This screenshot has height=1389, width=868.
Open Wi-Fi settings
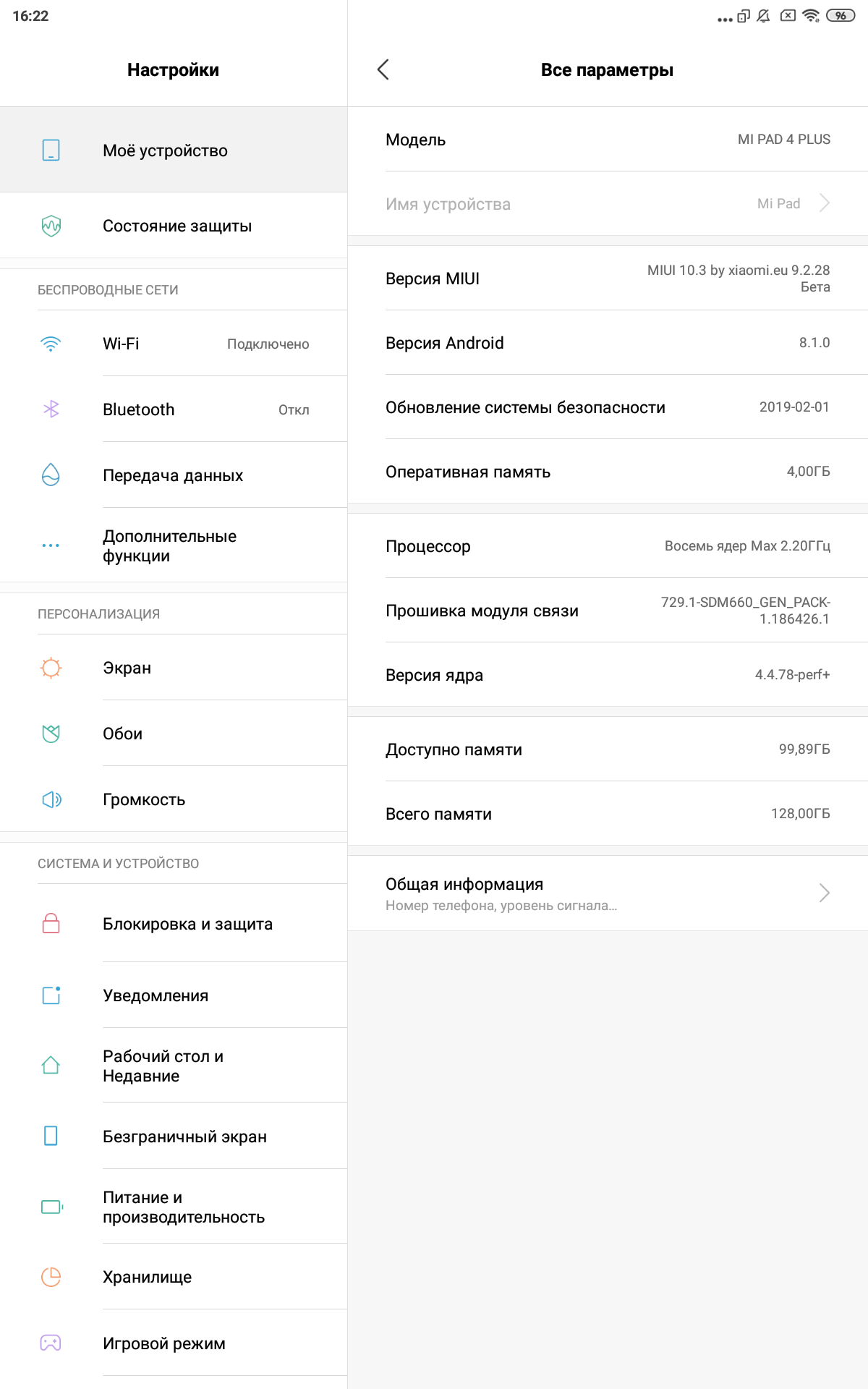[174, 344]
